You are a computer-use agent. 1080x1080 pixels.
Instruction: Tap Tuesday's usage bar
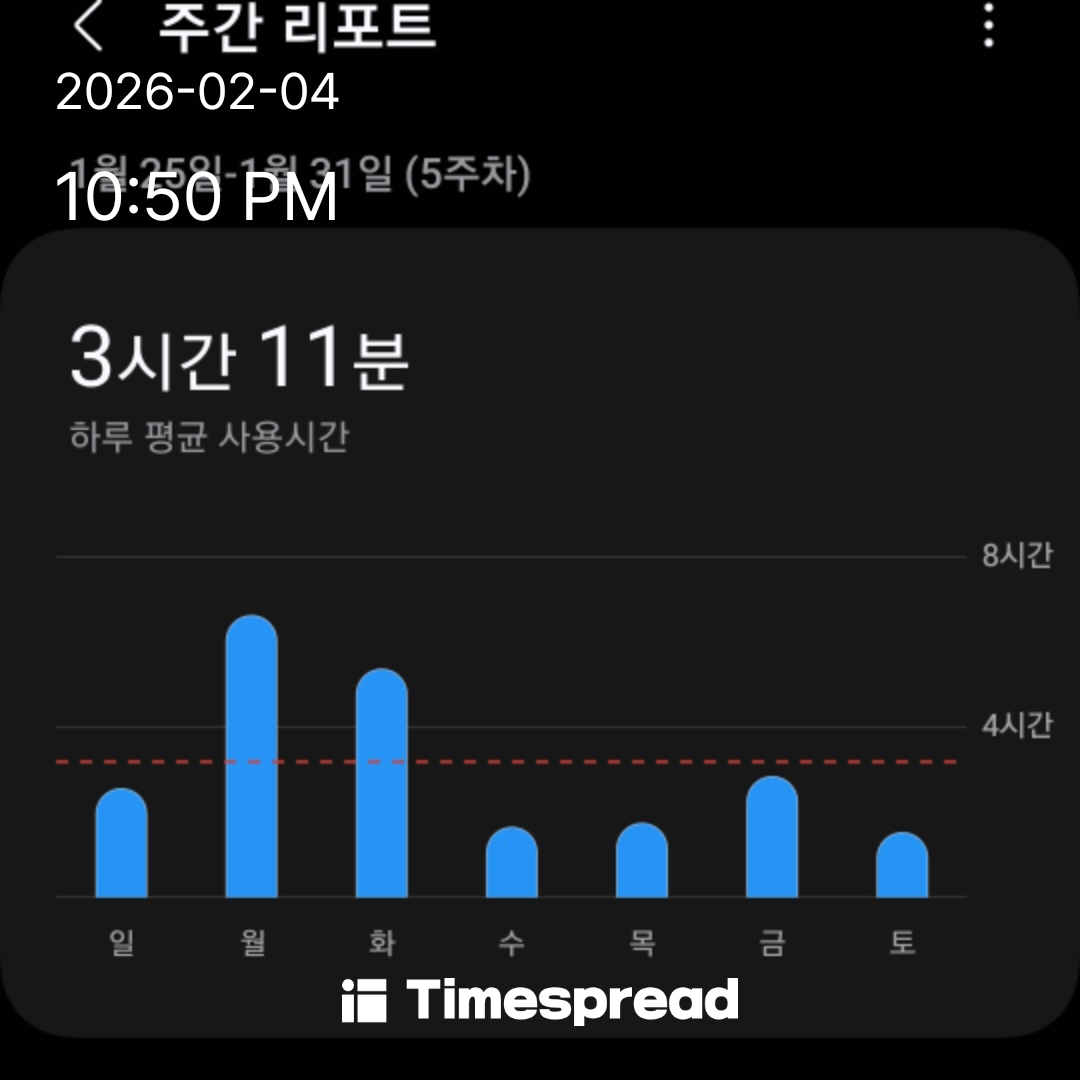pyautogui.click(x=381, y=783)
